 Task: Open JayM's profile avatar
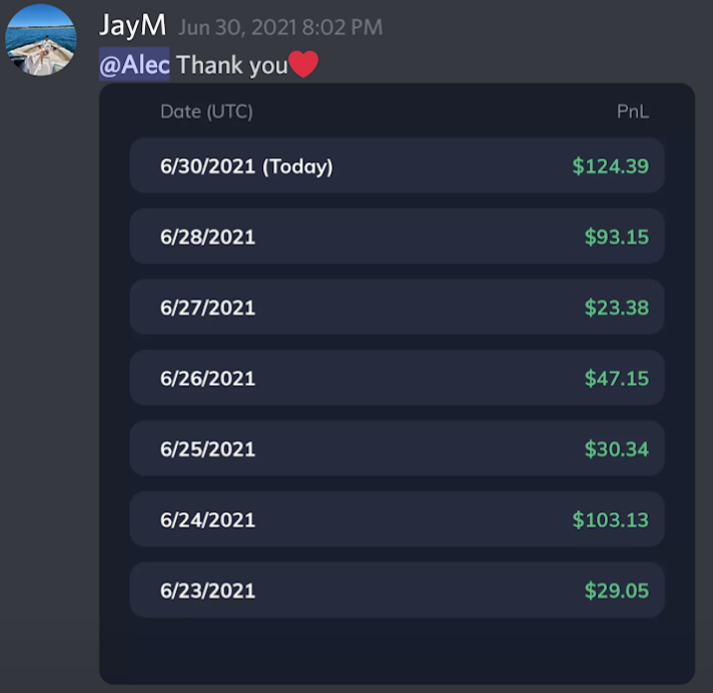pos(40,40)
